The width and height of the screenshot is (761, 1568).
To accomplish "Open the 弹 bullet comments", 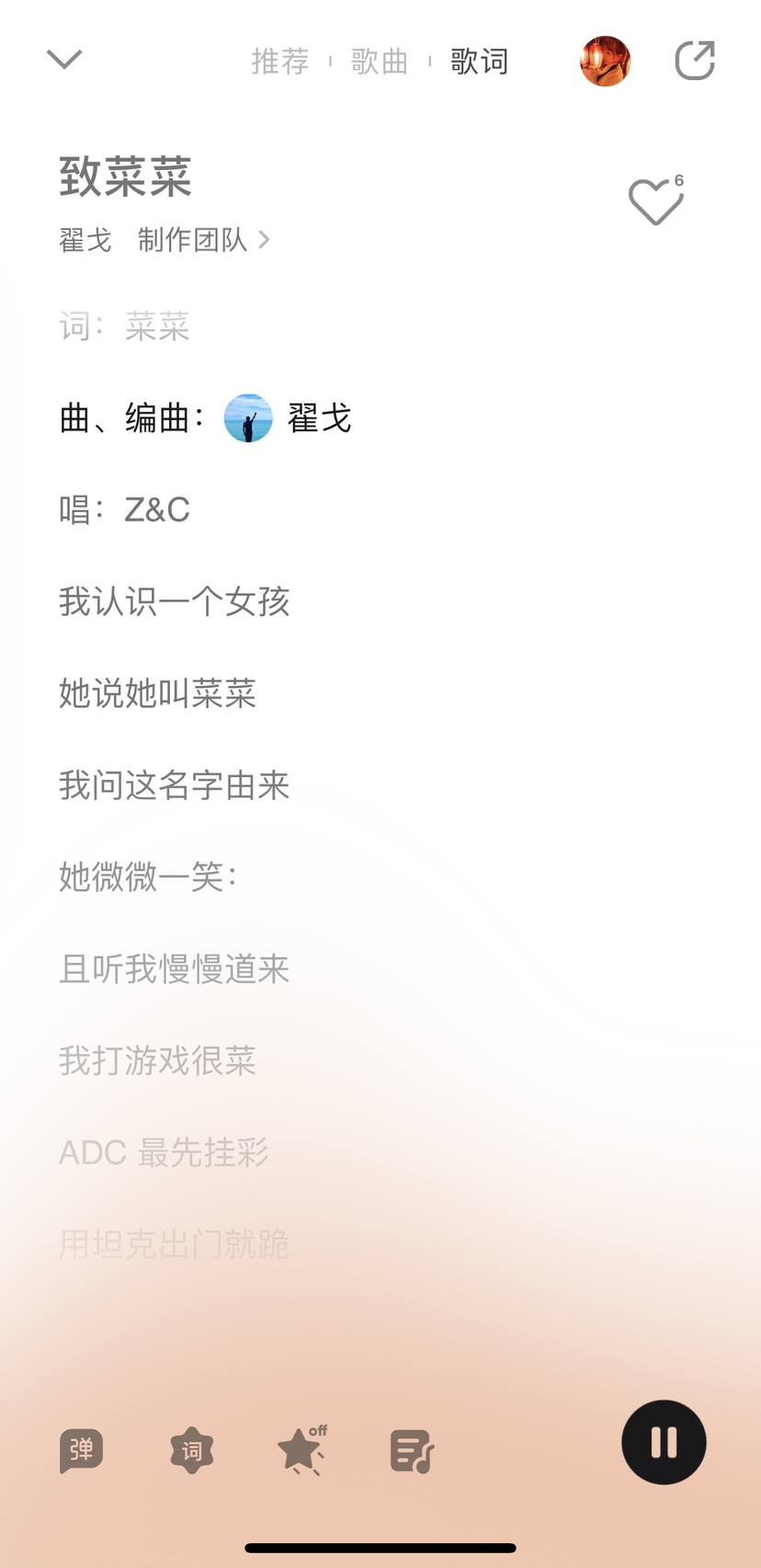I will (x=82, y=1450).
